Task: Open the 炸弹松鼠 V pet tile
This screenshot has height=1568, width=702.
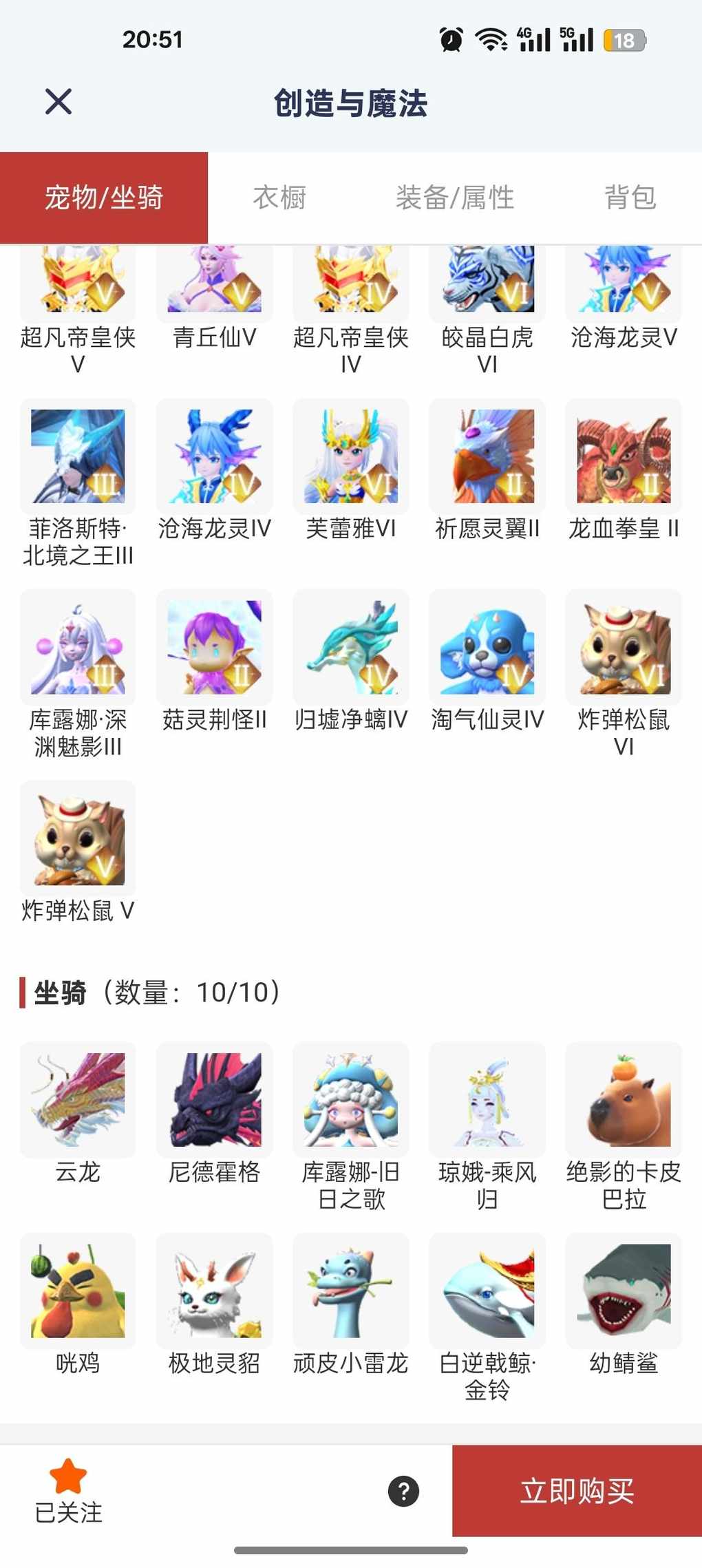Action: pyautogui.click(x=78, y=838)
